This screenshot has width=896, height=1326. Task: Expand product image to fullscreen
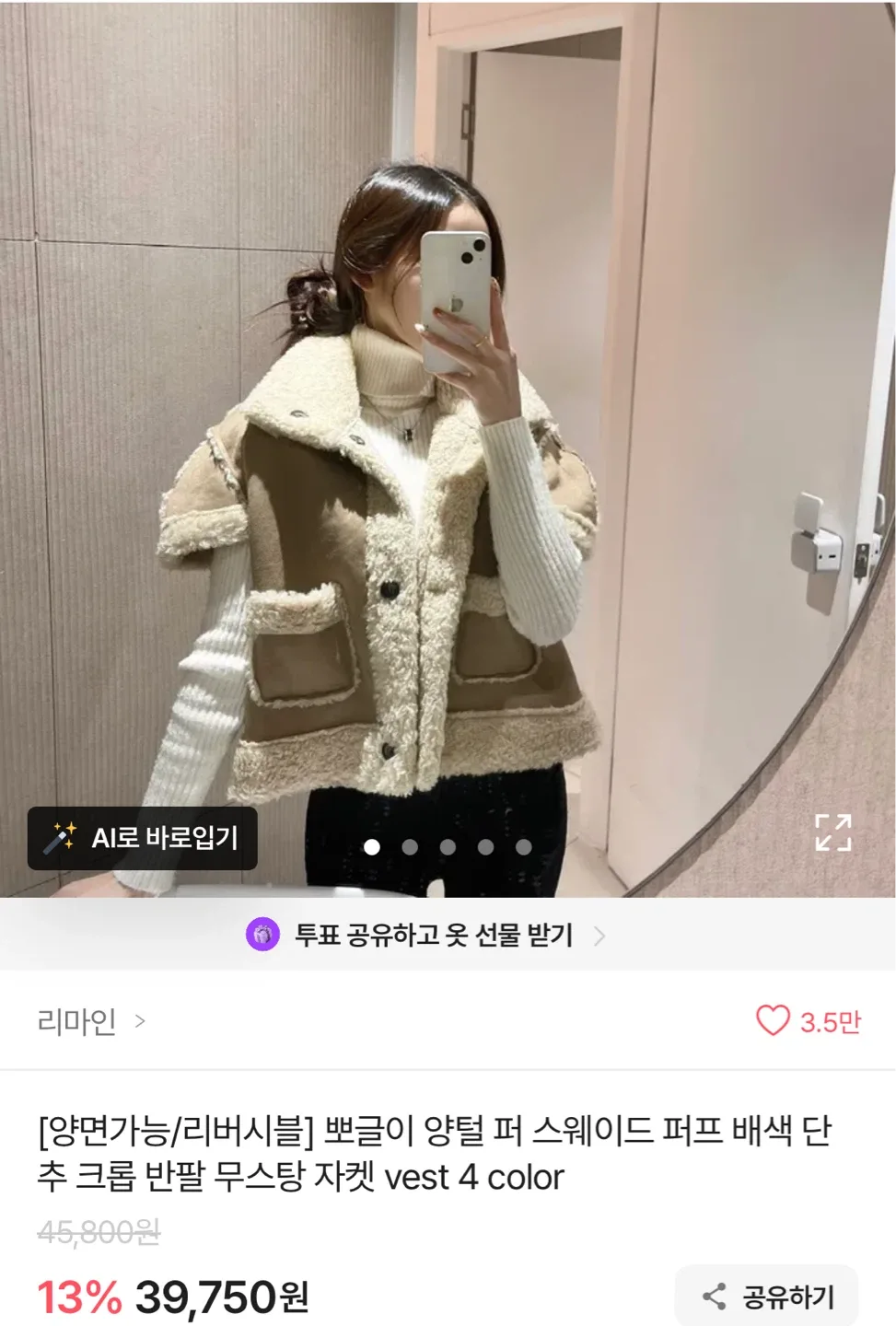coord(832,832)
